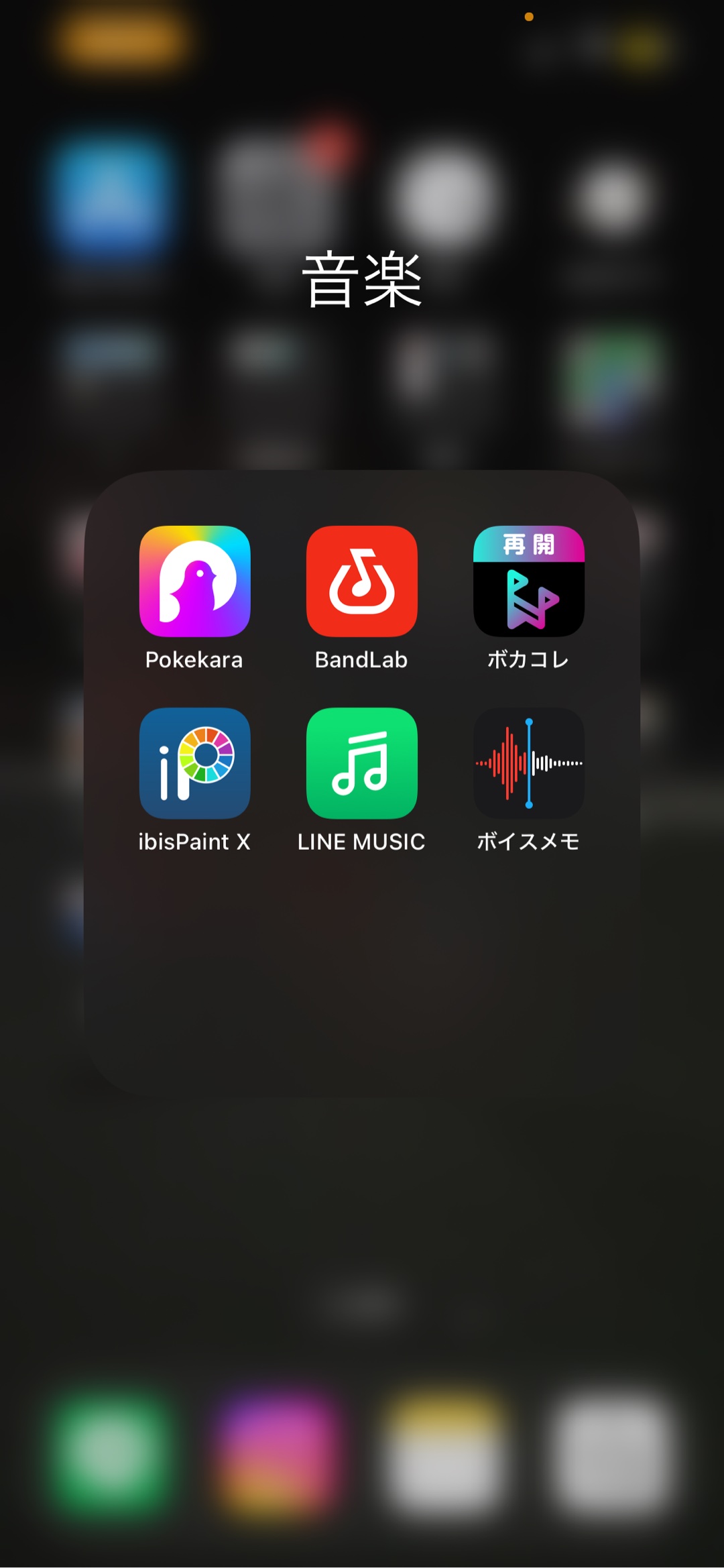
Task: Launch BandLab
Action: click(361, 581)
